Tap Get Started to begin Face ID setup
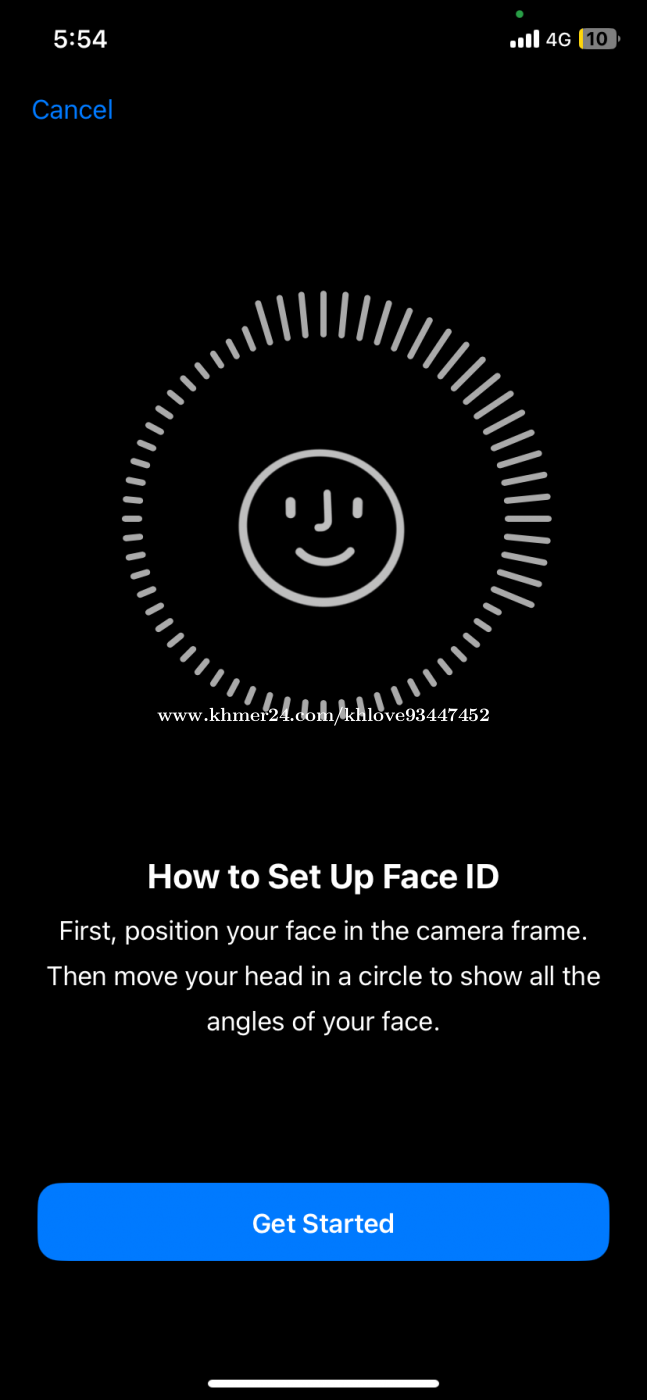Image resolution: width=647 pixels, height=1400 pixels. tap(323, 1222)
